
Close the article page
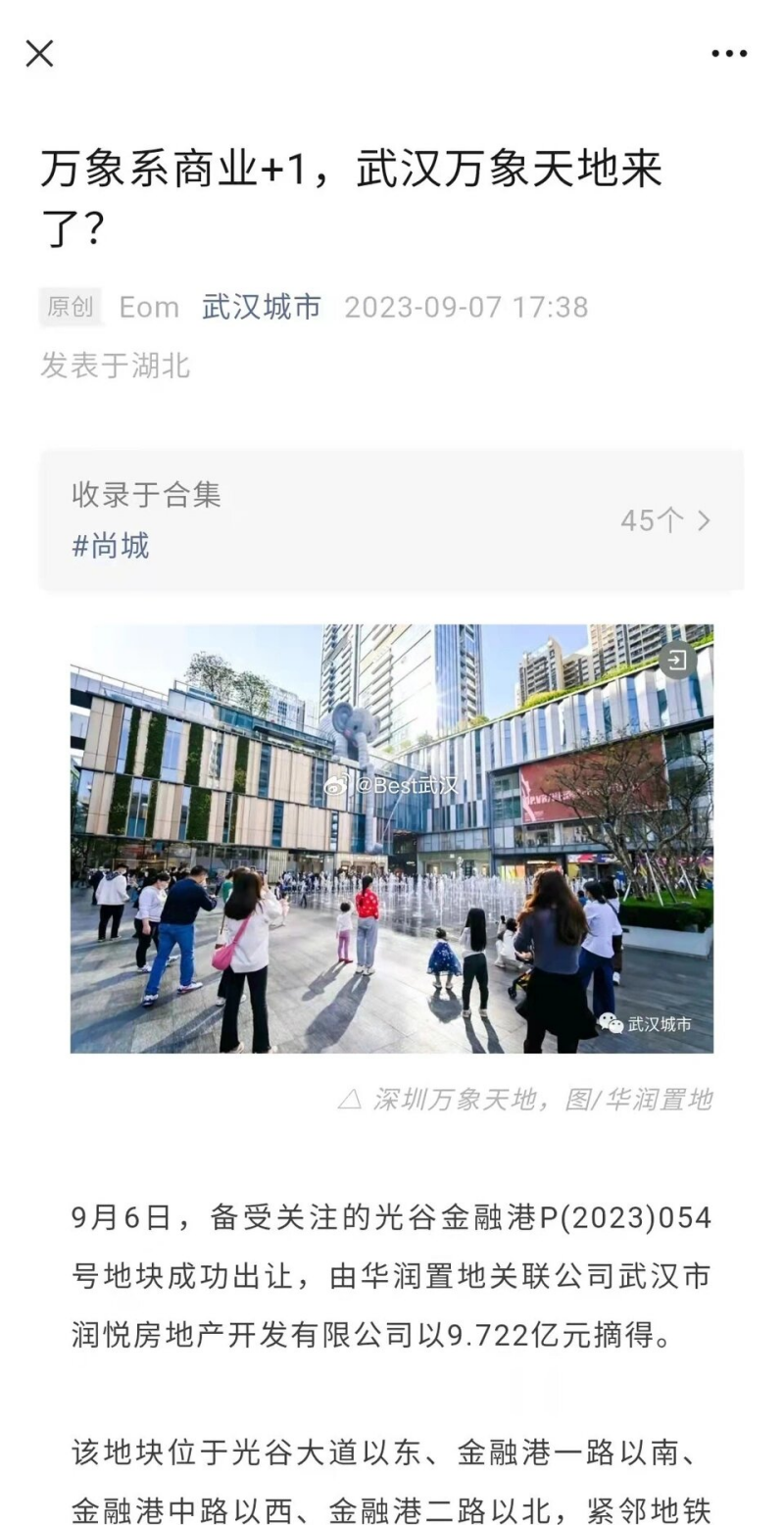pos(39,53)
